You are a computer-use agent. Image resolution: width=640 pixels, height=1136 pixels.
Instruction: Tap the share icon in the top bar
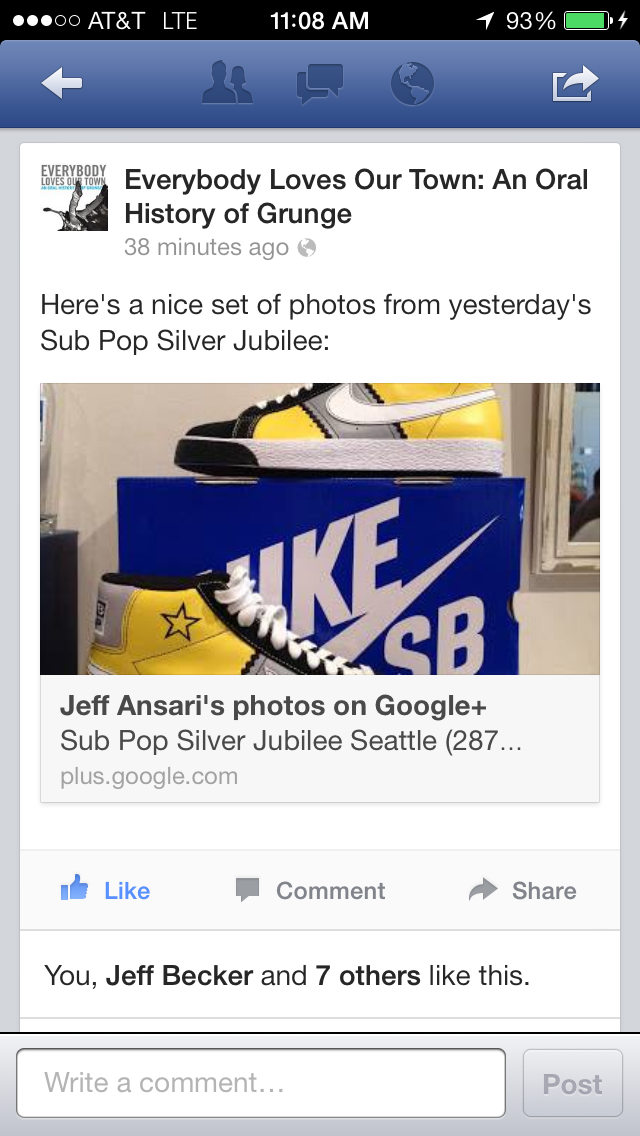[576, 84]
